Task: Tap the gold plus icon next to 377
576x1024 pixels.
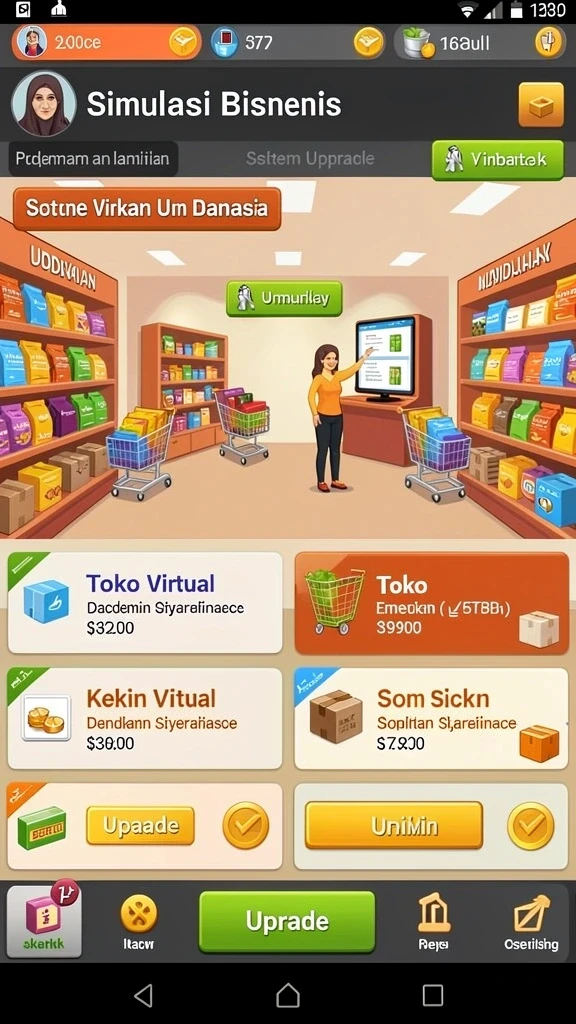Action: coord(369,43)
